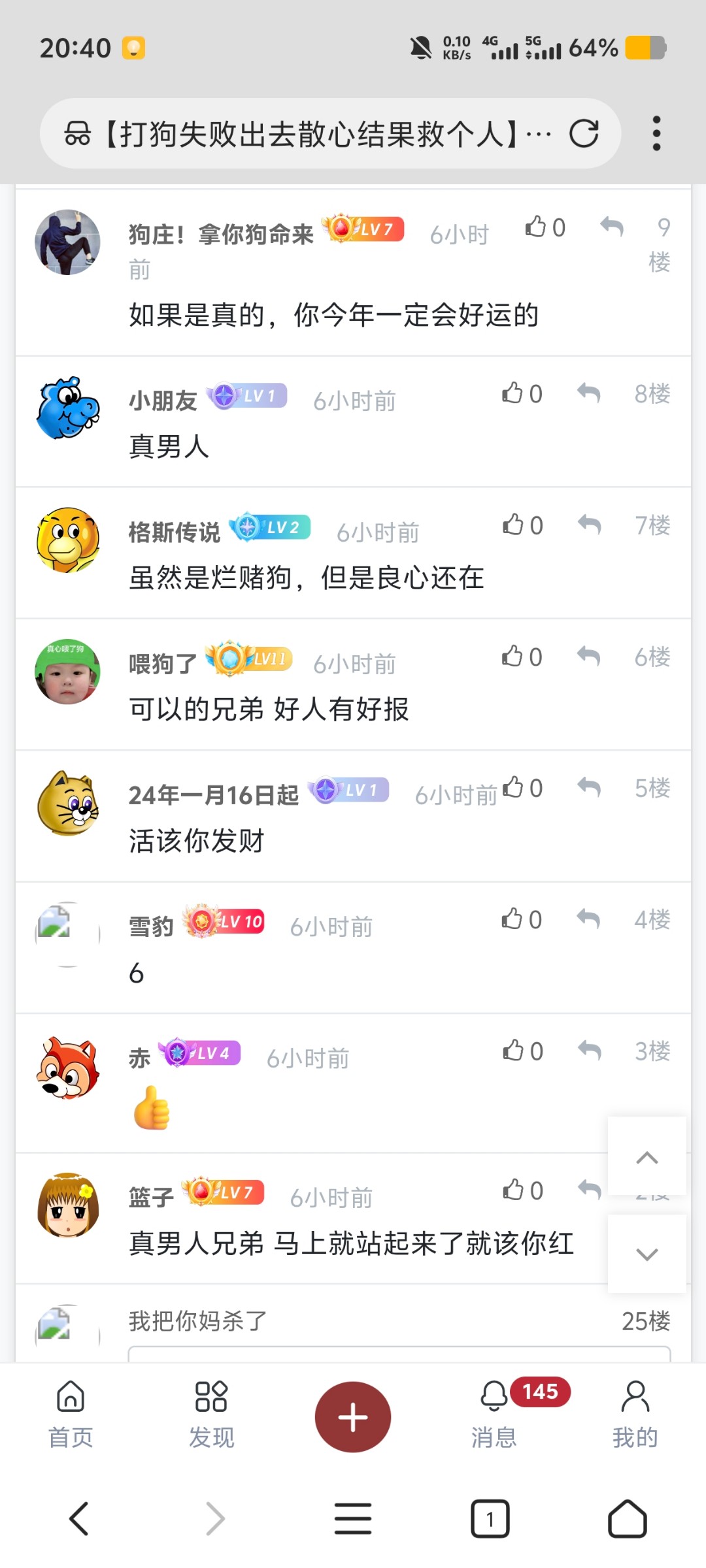Image resolution: width=706 pixels, height=1568 pixels.
Task: Switch to the 发现 tab
Action: pos(211,1415)
